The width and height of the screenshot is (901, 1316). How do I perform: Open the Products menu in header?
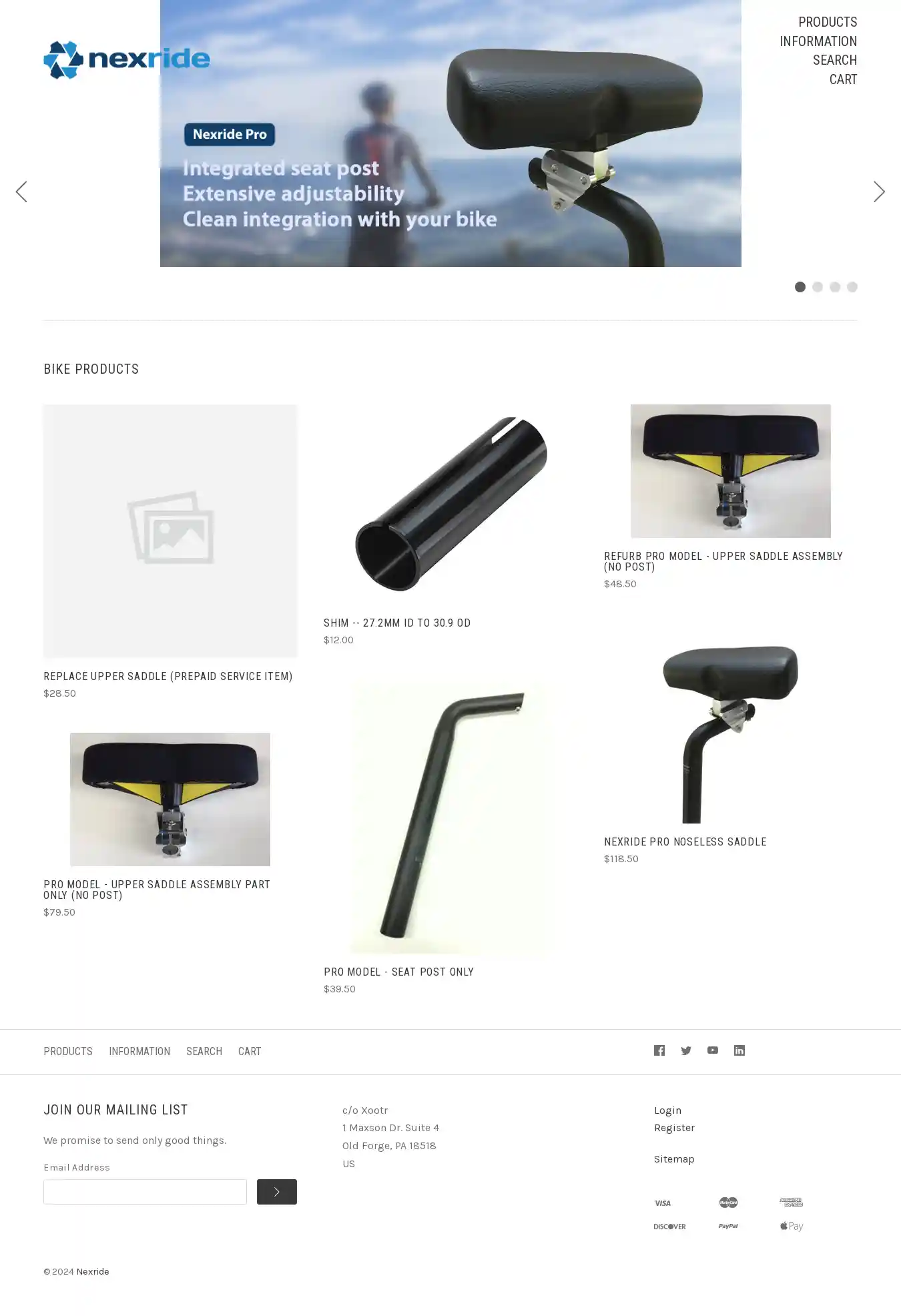(x=827, y=22)
